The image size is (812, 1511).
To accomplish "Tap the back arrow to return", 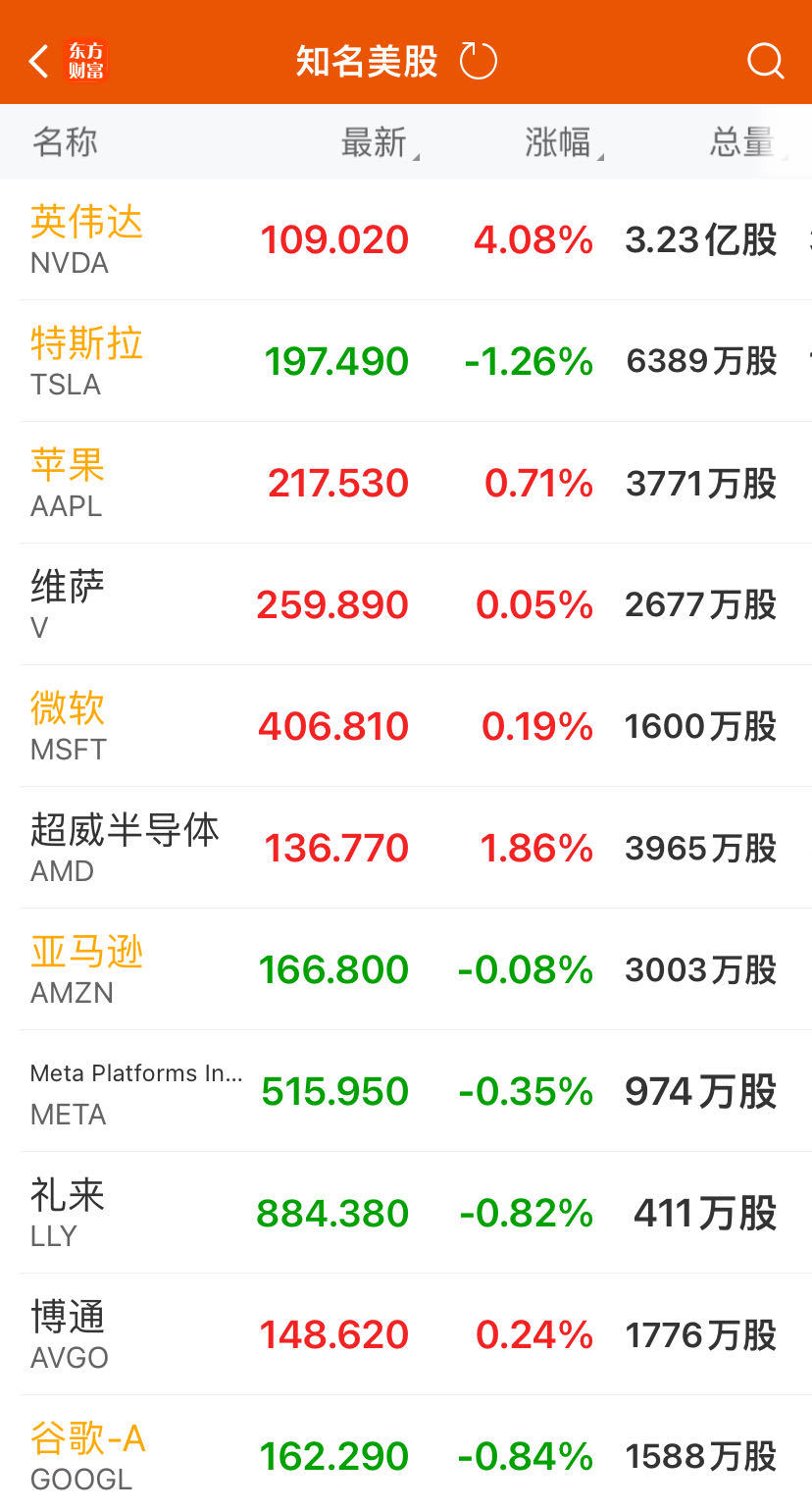I will [37, 60].
